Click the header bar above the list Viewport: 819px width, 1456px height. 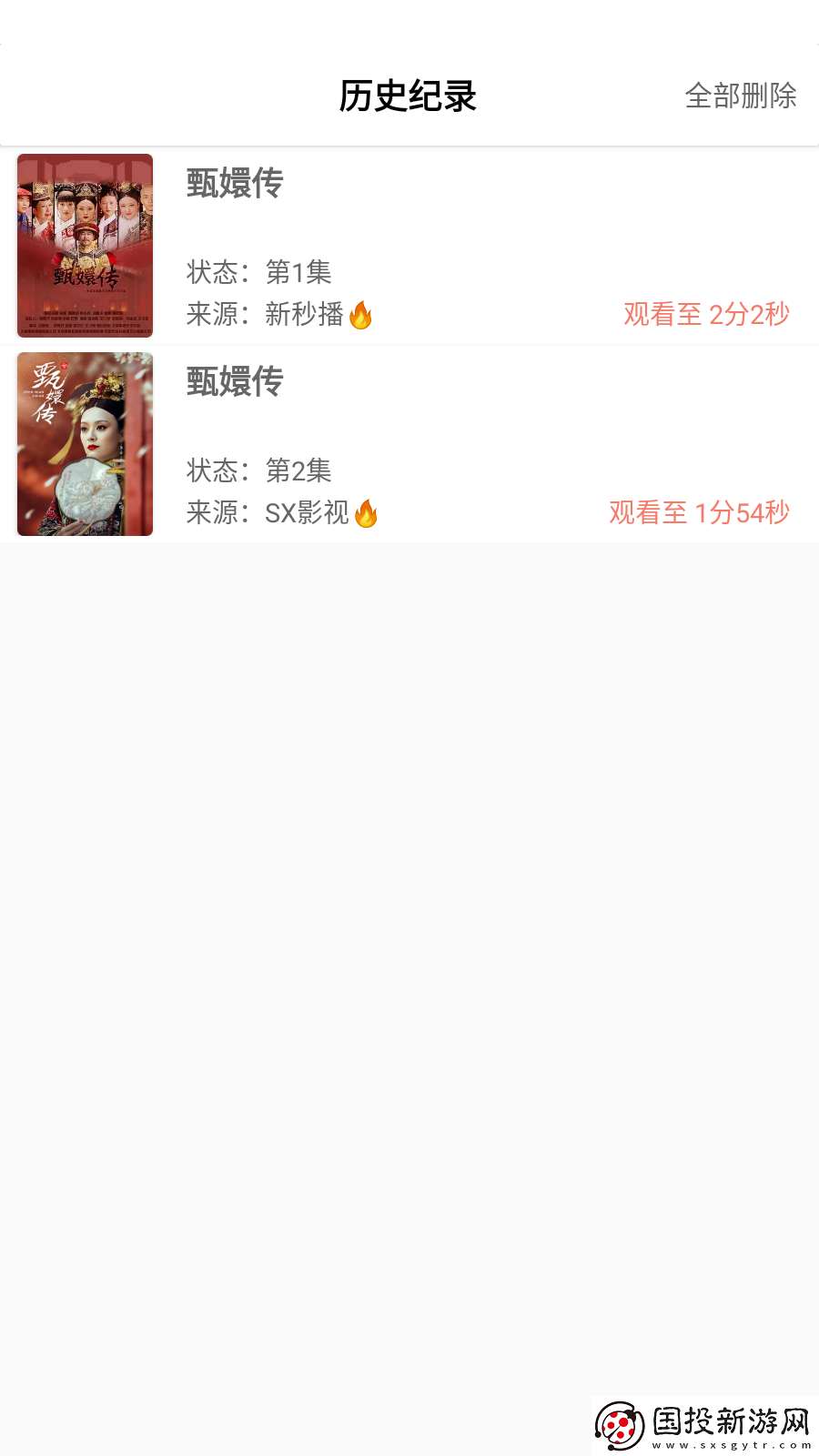409,96
